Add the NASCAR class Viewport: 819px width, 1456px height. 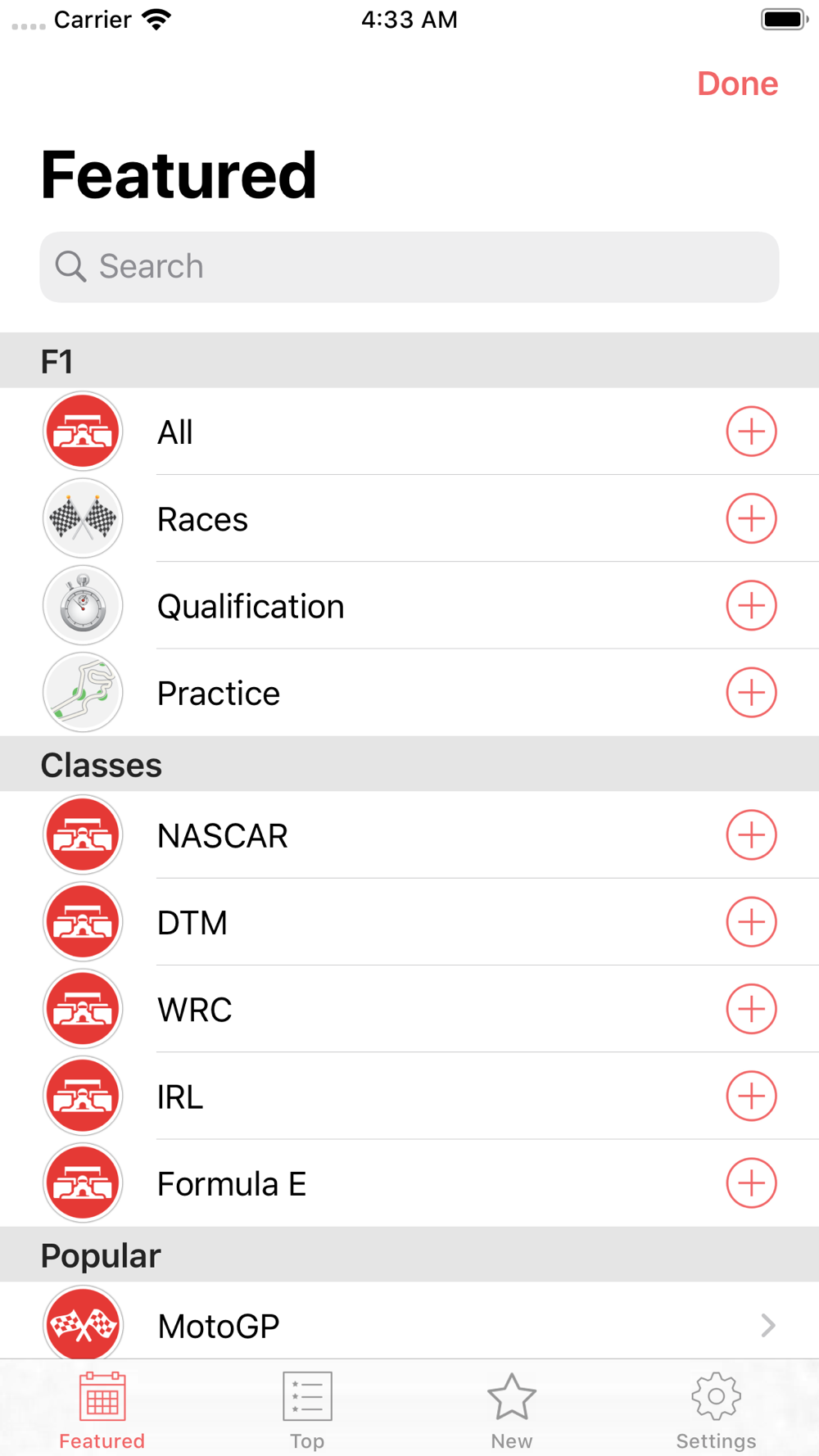pyautogui.click(x=751, y=835)
